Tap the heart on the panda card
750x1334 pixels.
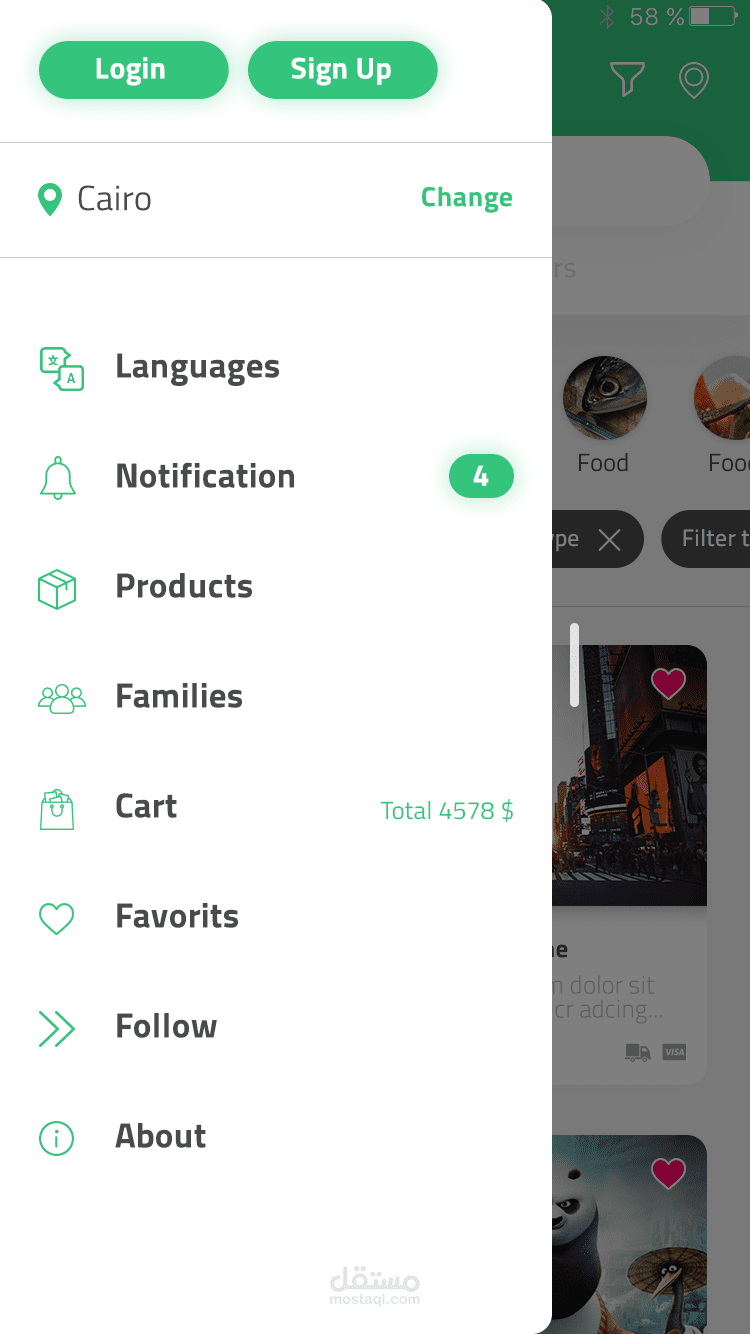[x=668, y=1173]
